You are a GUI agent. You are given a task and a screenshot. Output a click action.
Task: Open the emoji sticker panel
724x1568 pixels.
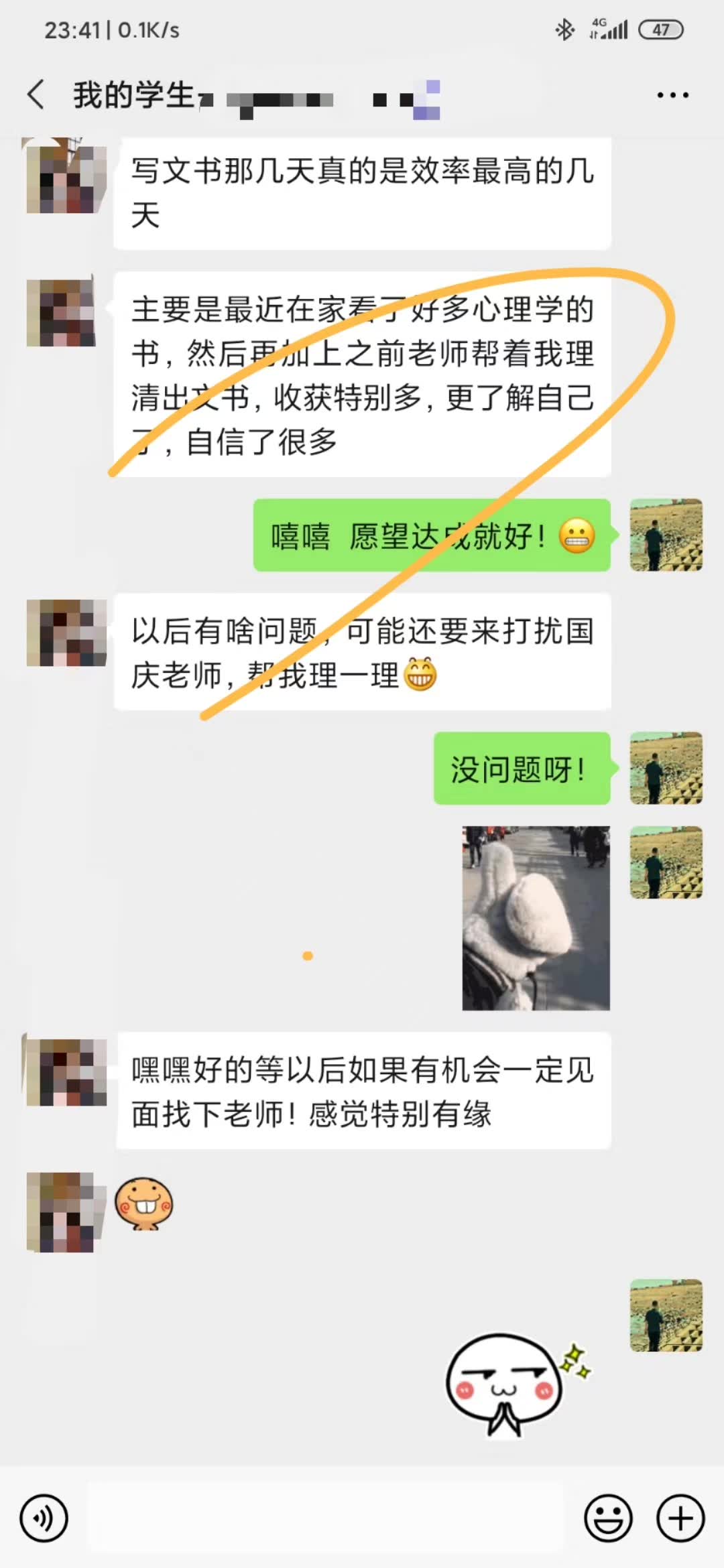point(608,1518)
